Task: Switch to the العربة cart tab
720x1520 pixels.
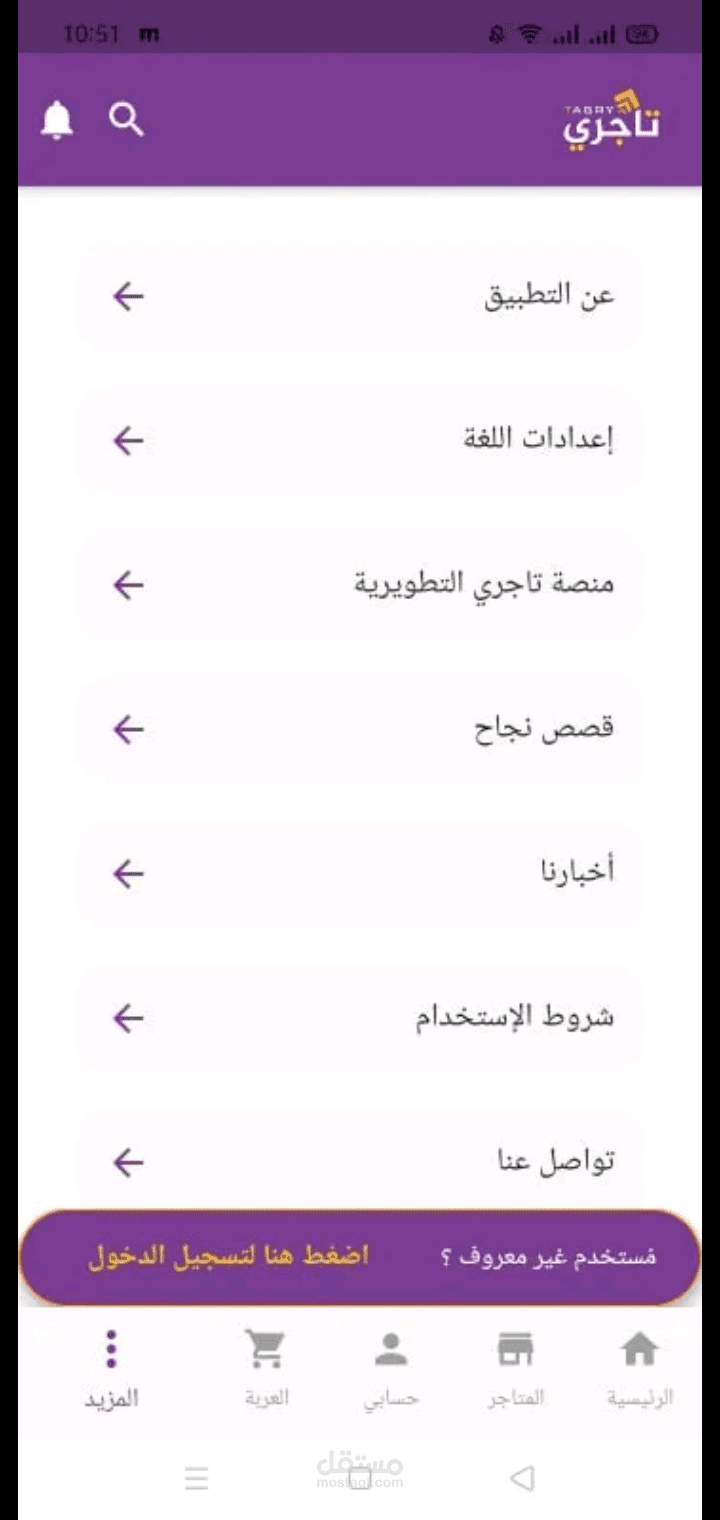Action: click(x=266, y=1368)
